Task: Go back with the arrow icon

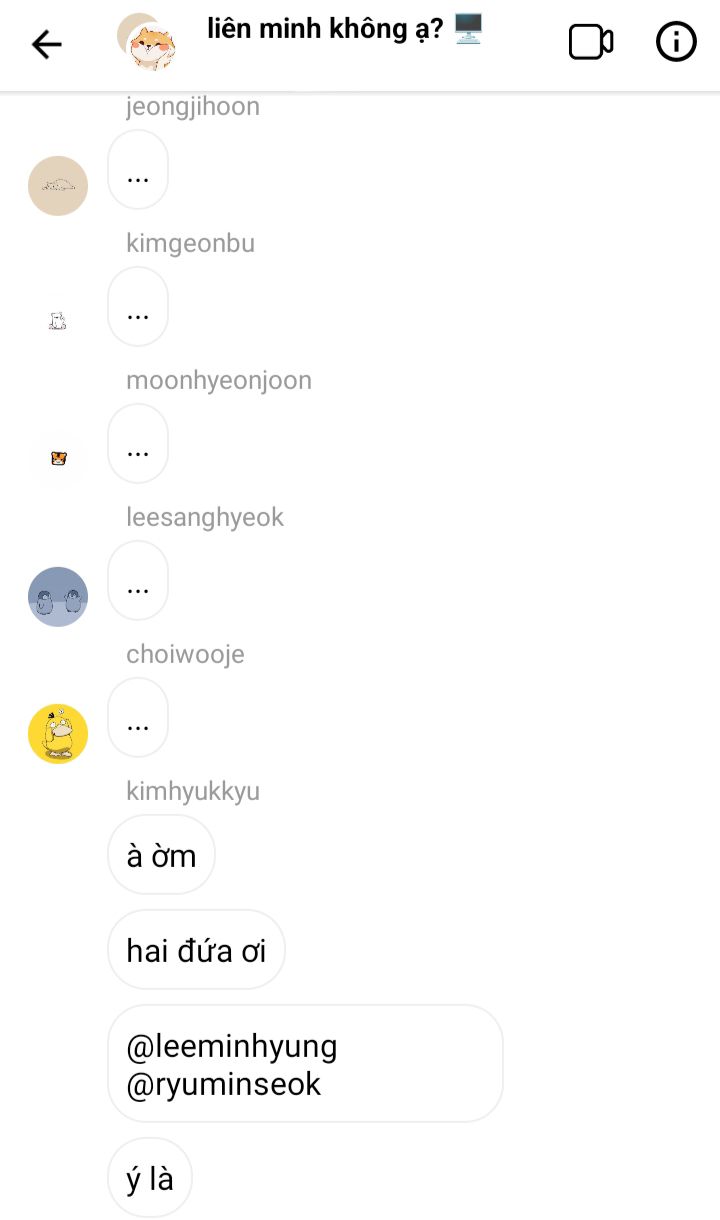Action: coord(47,44)
